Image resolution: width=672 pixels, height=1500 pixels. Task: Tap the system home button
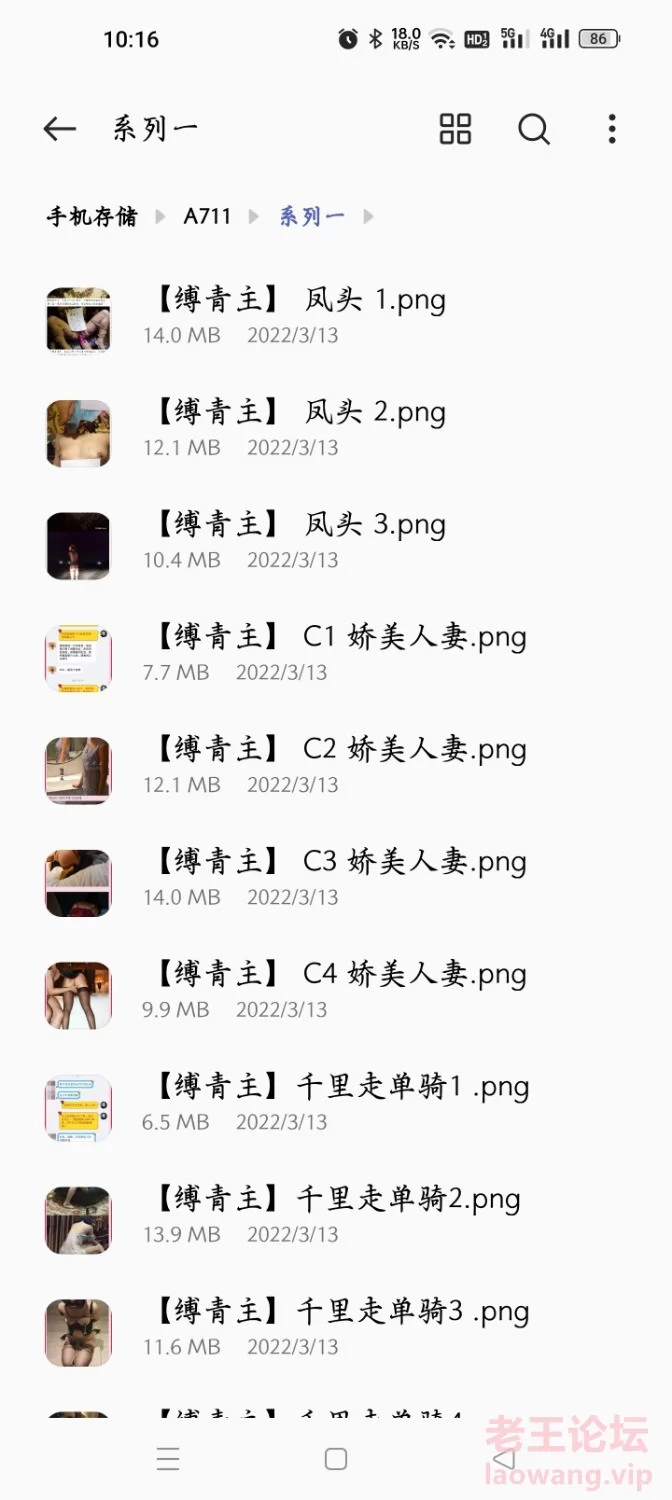[x=336, y=1459]
